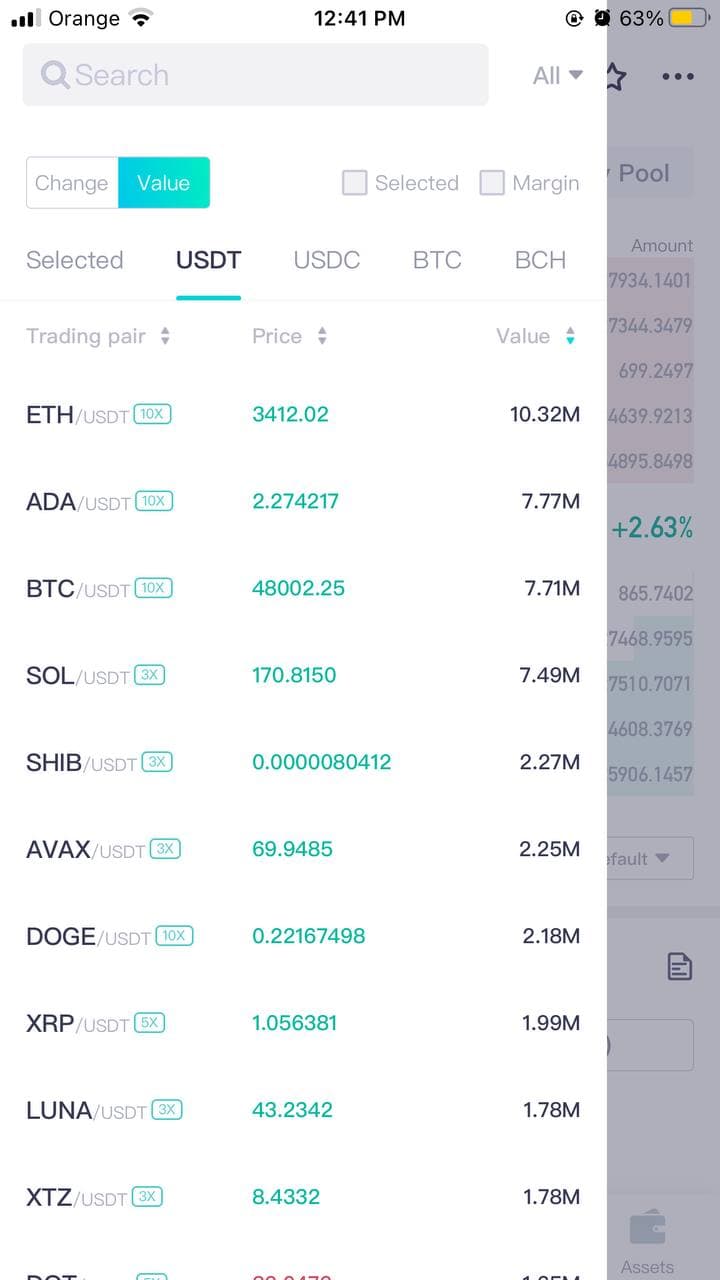The image size is (720, 1280).
Task: Switch to the USDC tab
Action: [x=327, y=260]
